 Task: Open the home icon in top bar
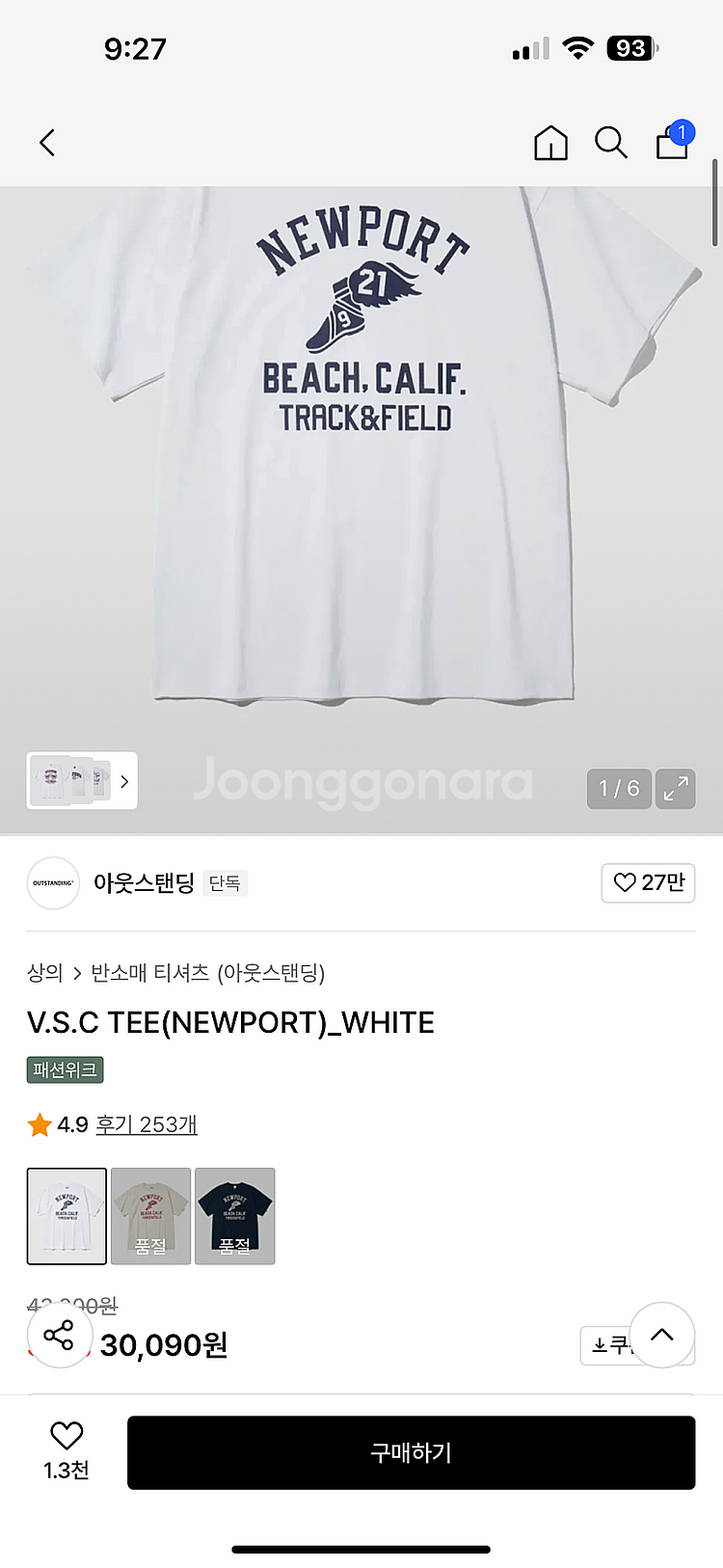550,143
